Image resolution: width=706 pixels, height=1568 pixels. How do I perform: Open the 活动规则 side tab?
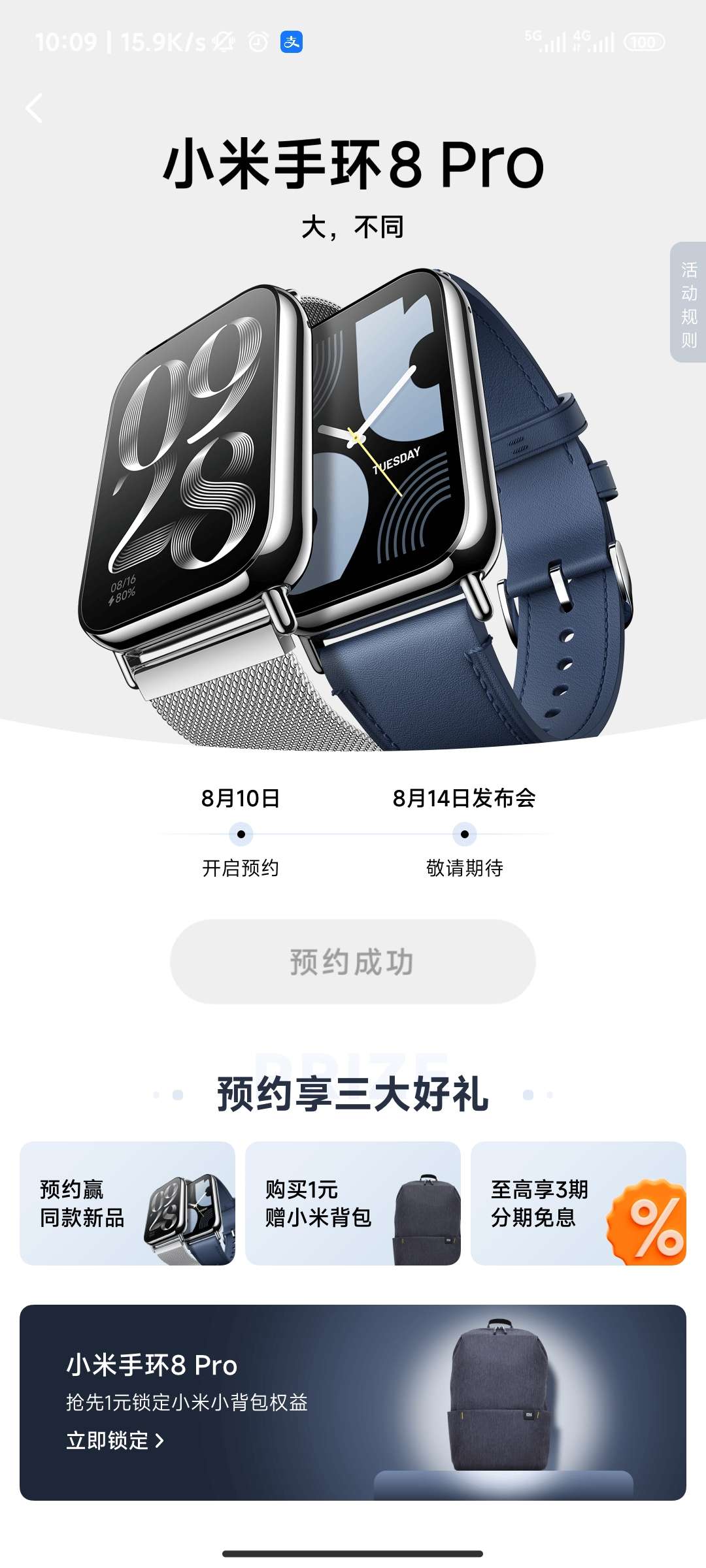(x=688, y=303)
